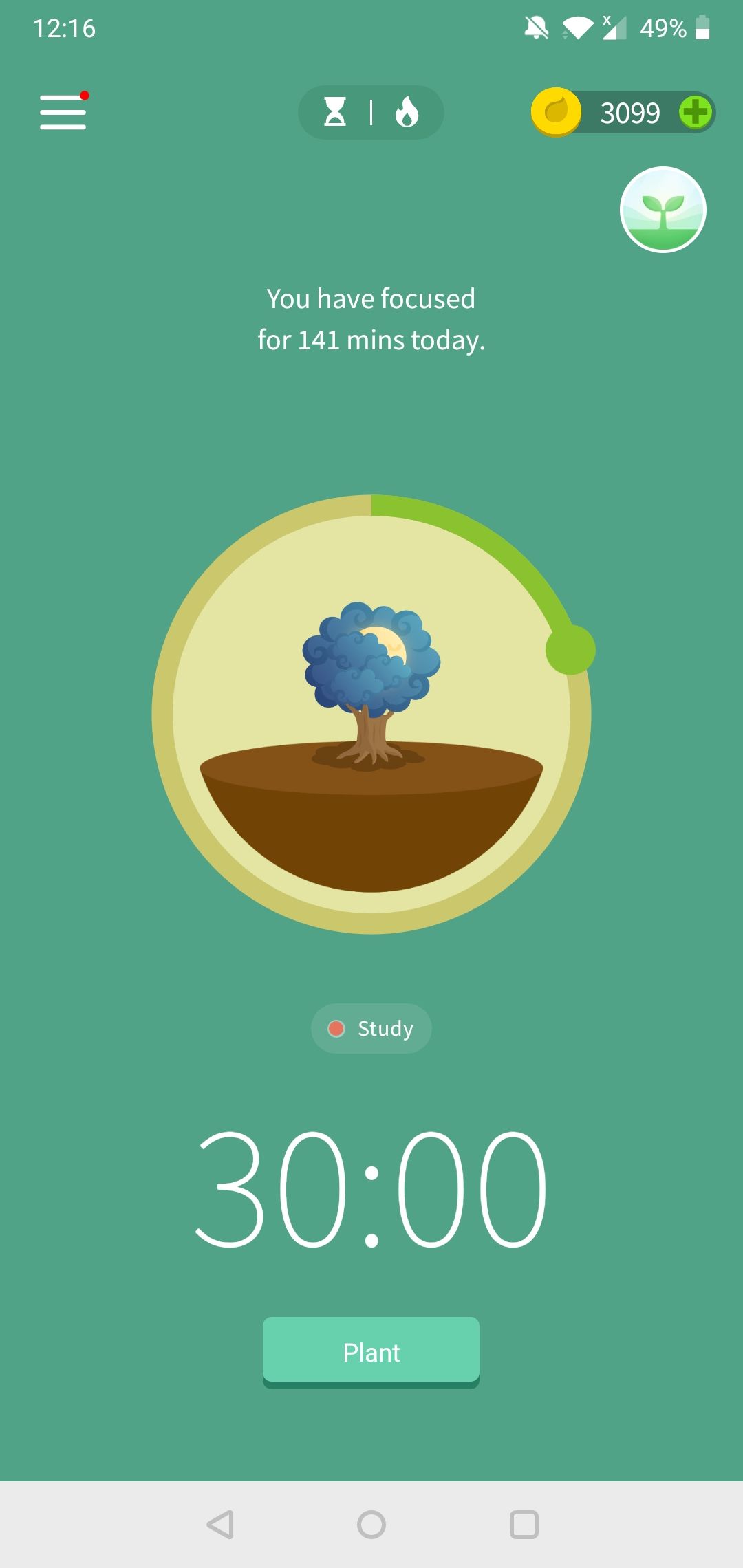Tap the red dot on the Study tag
743x1568 pixels.
point(336,1028)
